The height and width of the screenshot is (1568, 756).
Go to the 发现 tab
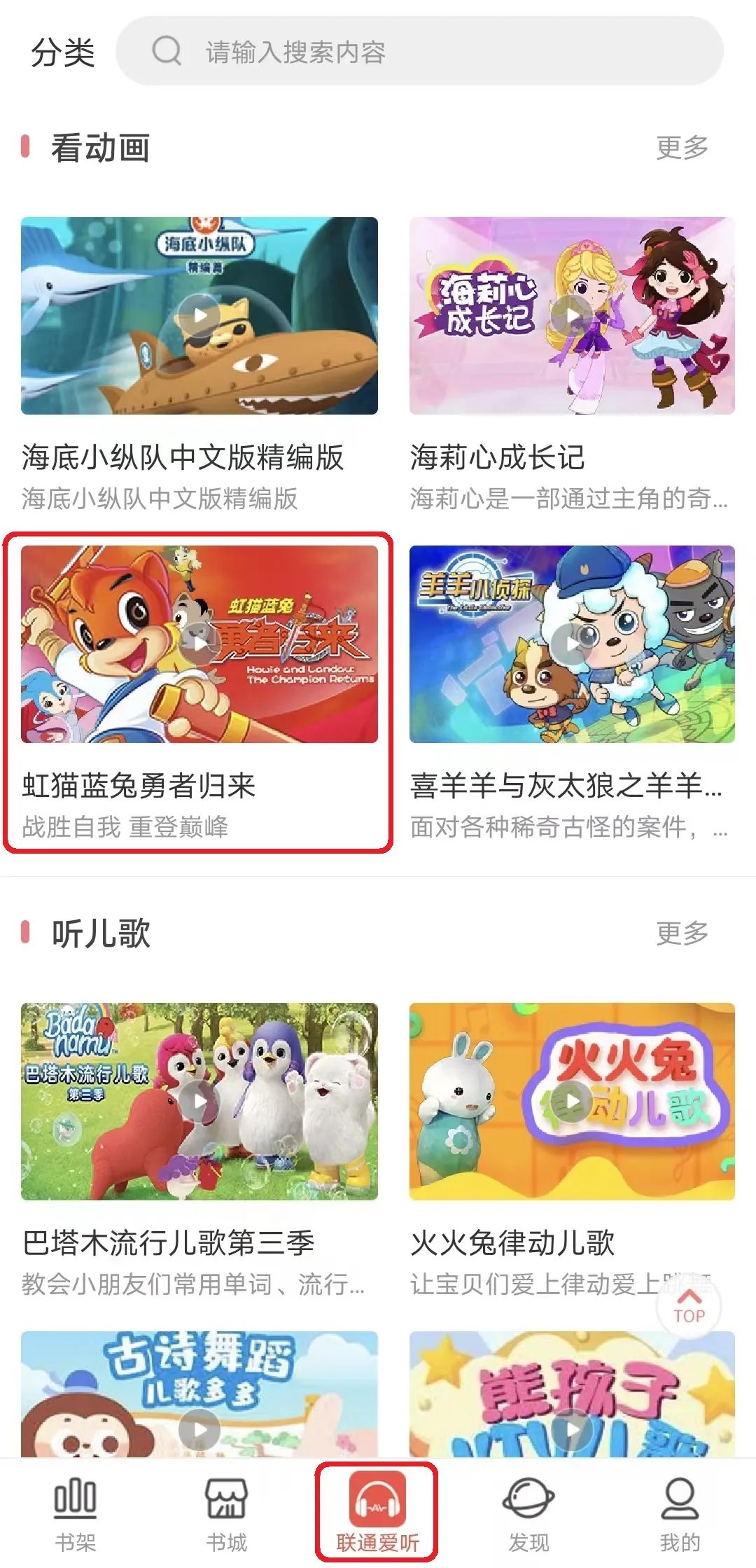coord(528,1513)
